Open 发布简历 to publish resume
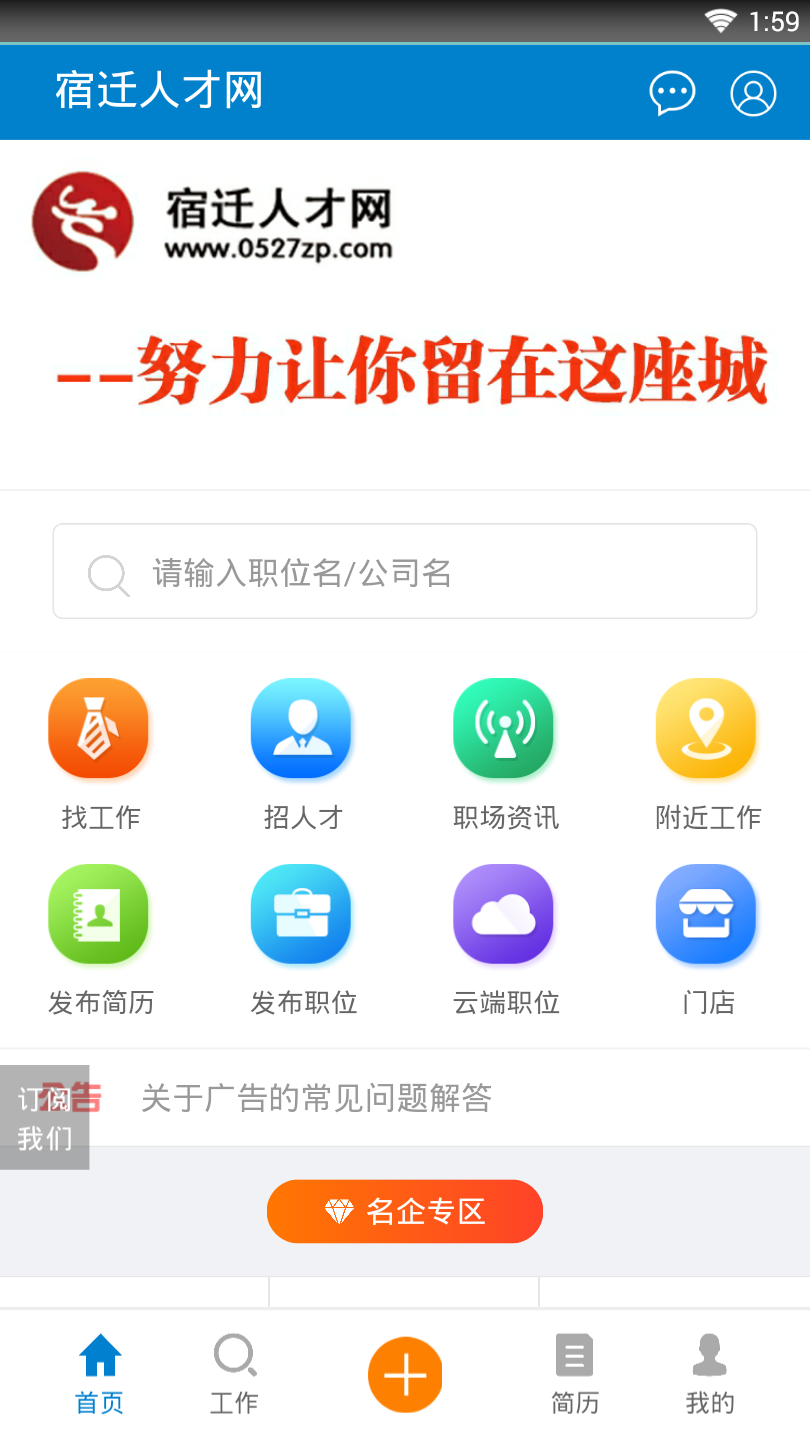The width and height of the screenshot is (810, 1440). (98, 914)
